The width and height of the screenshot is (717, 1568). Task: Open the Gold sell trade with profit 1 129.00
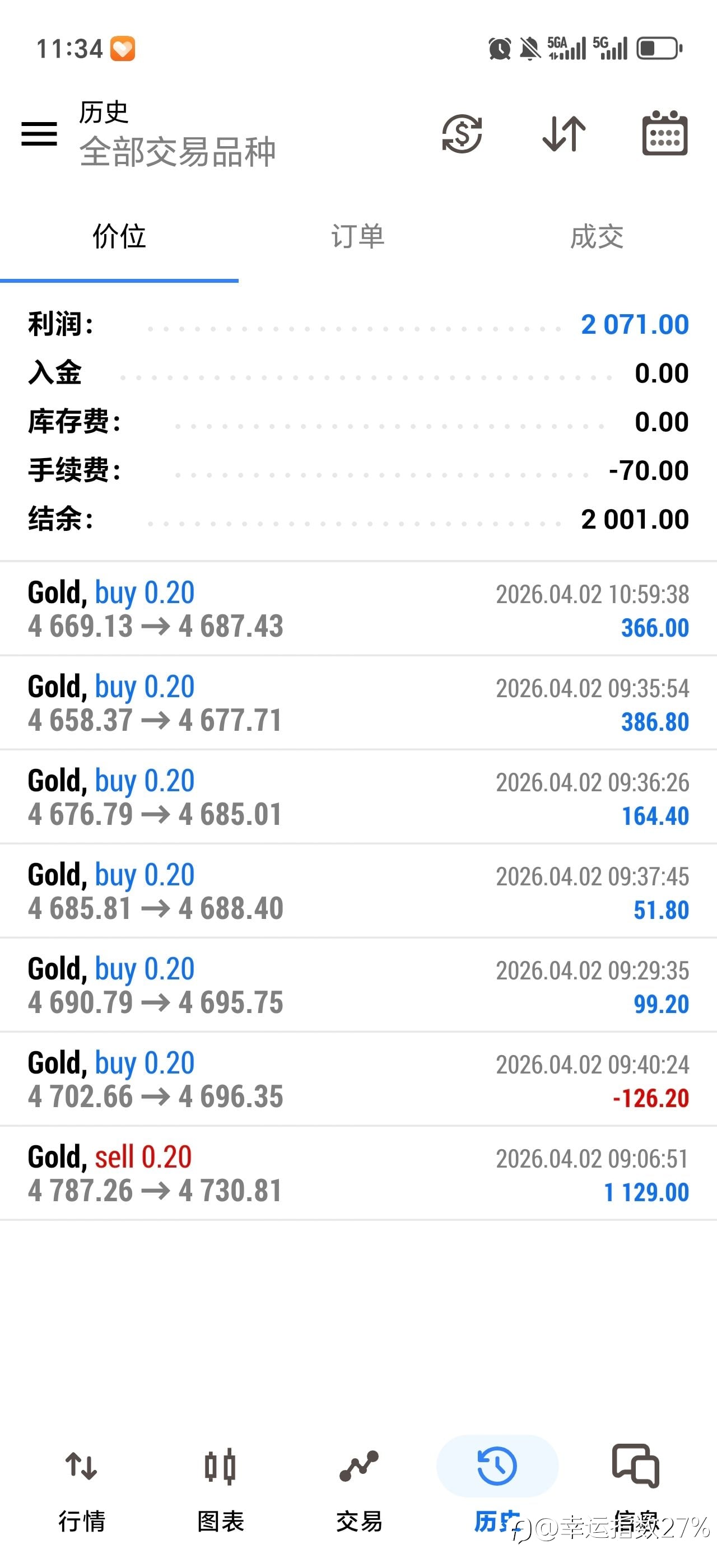[x=358, y=1173]
